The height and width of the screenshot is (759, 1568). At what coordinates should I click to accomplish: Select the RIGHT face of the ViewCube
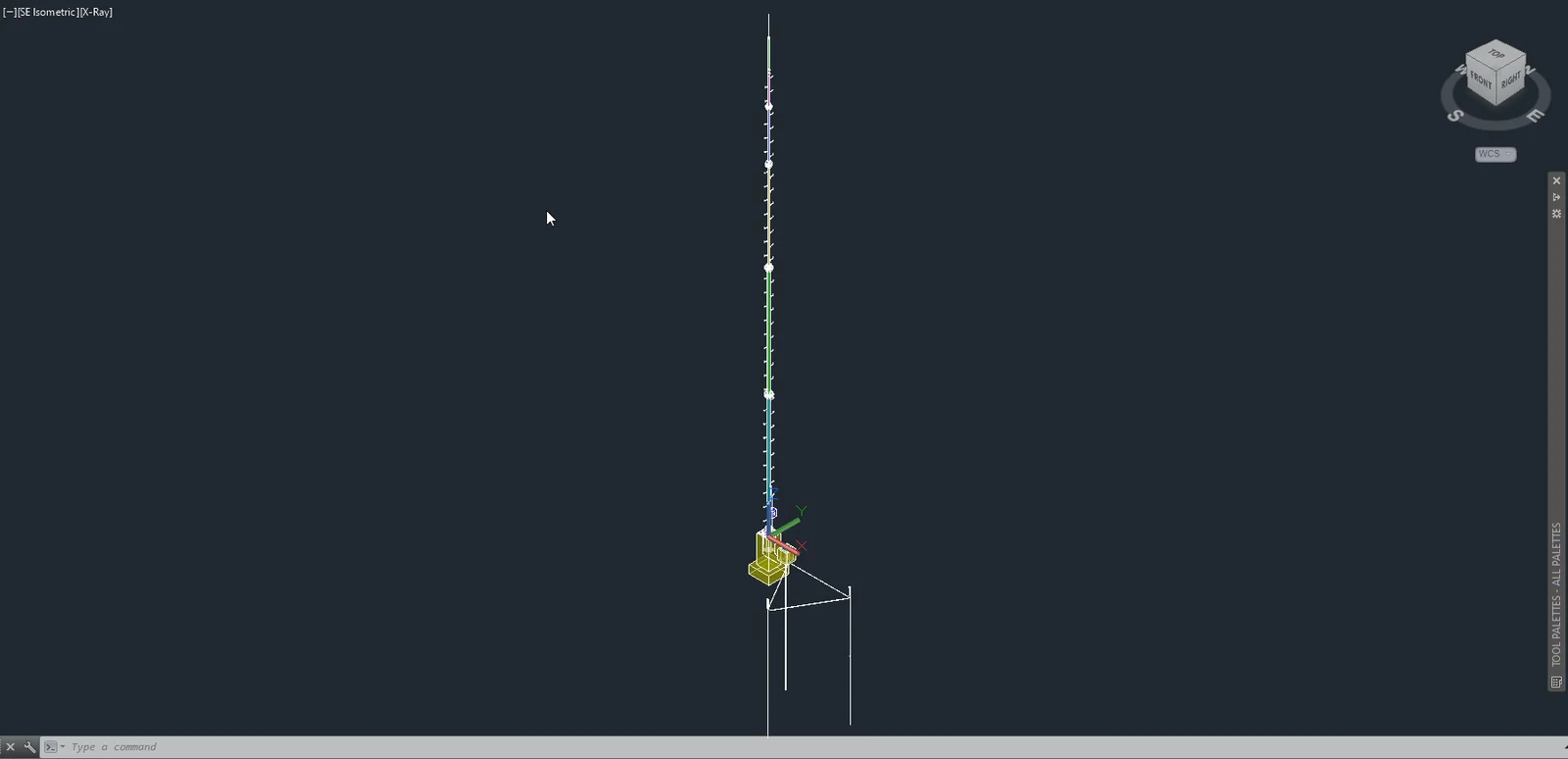1511,79
